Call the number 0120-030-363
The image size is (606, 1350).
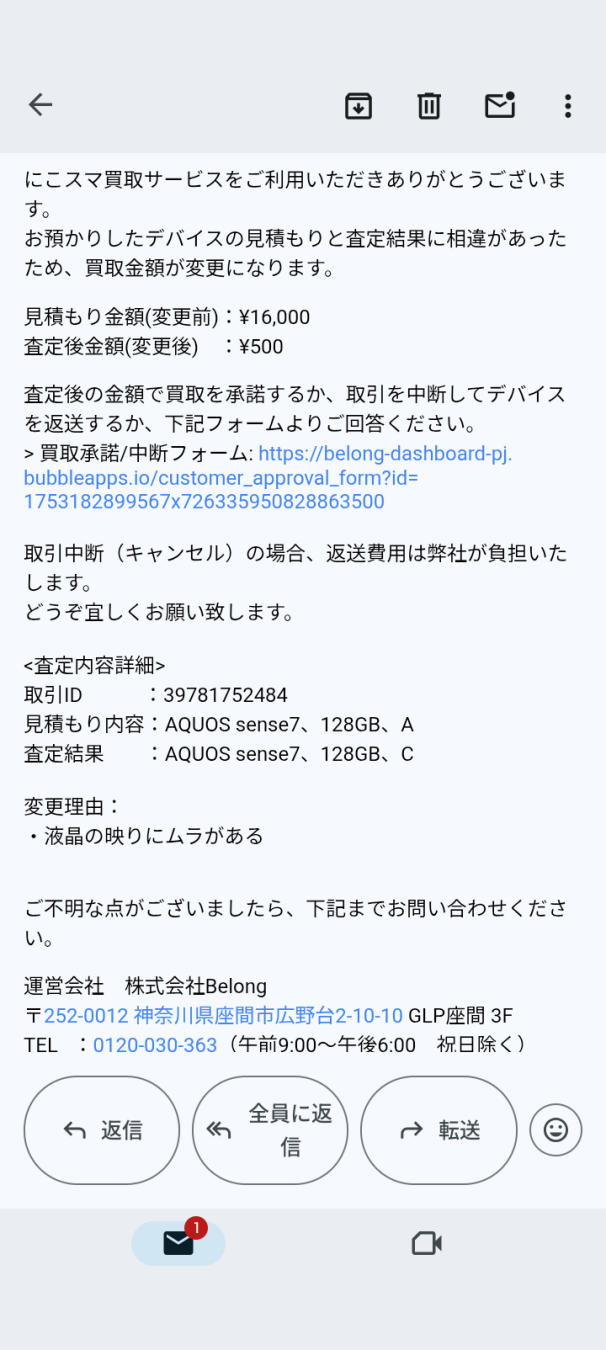point(155,1045)
